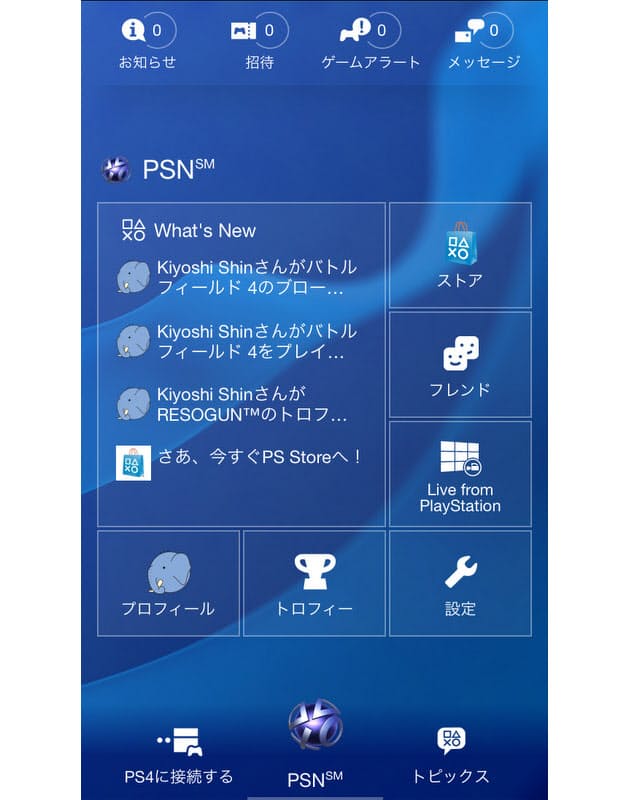Switch to the bottom PSN tab

pyautogui.click(x=315, y=745)
